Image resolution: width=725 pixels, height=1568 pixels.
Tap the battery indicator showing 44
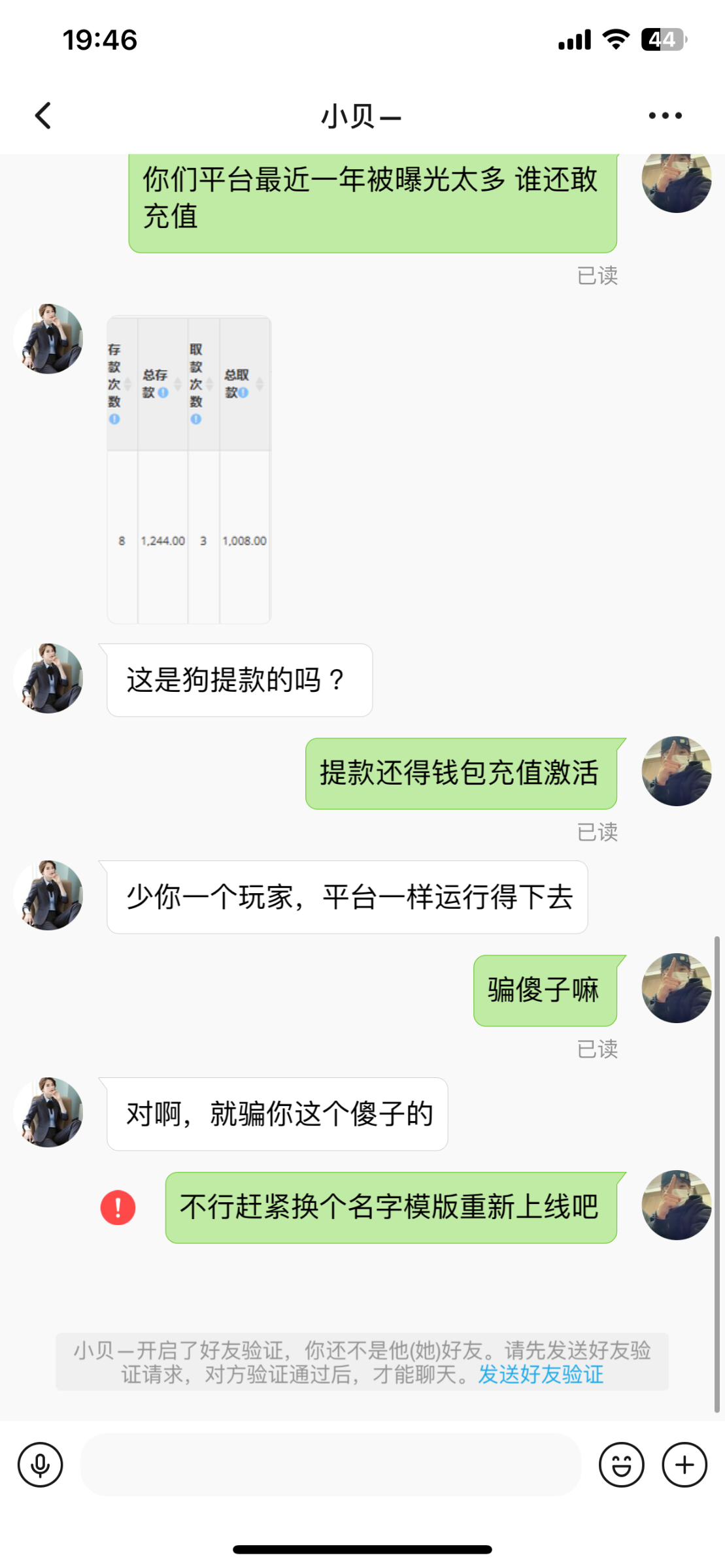click(662, 39)
